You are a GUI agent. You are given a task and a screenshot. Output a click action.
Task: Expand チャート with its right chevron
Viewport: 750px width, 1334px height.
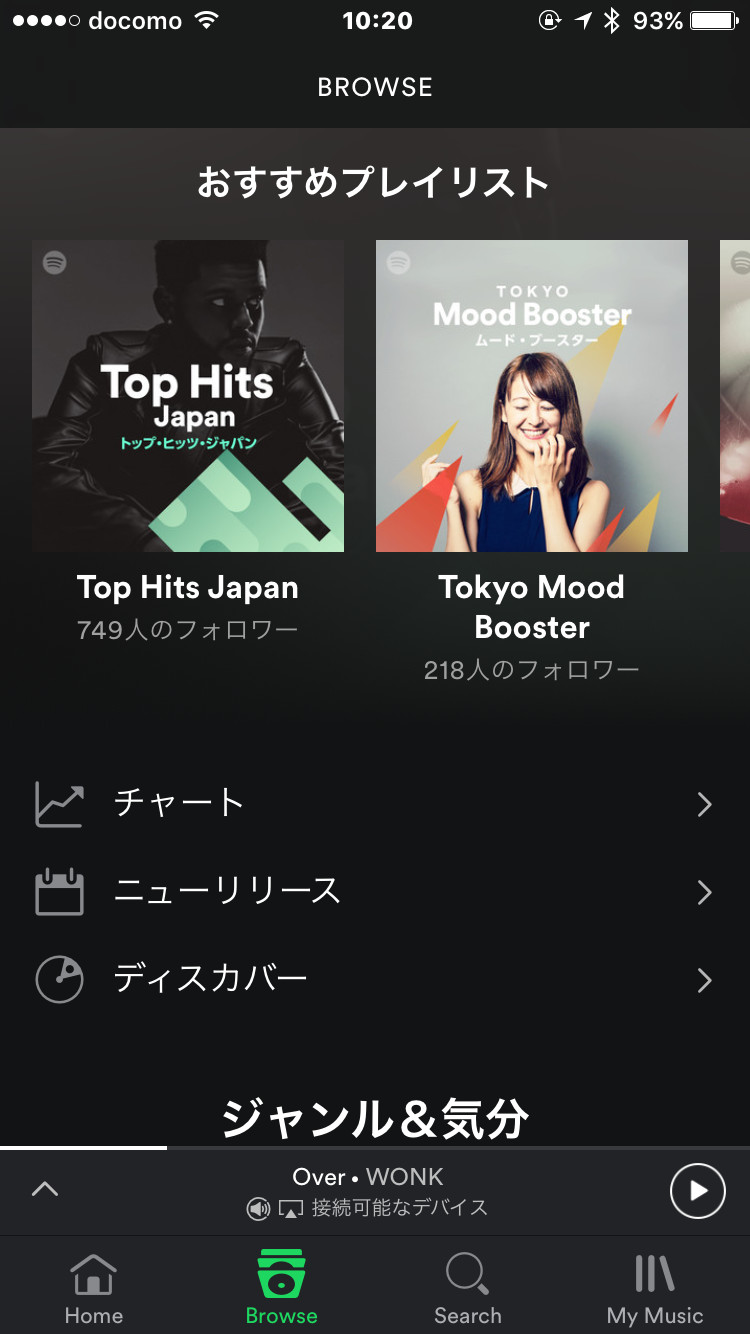click(706, 803)
